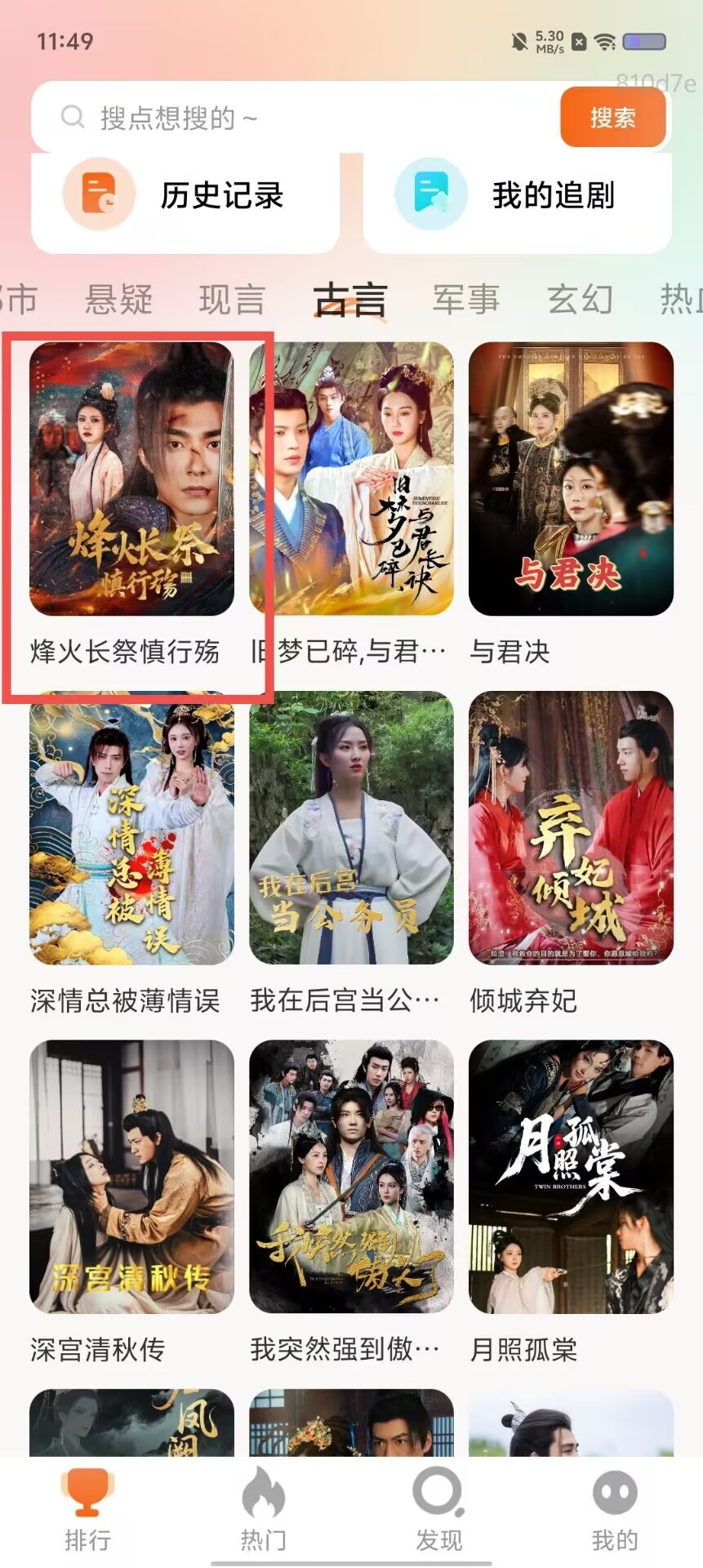The image size is (703, 1568).
Task: Open 历史记录 viewing history
Action: (x=185, y=196)
